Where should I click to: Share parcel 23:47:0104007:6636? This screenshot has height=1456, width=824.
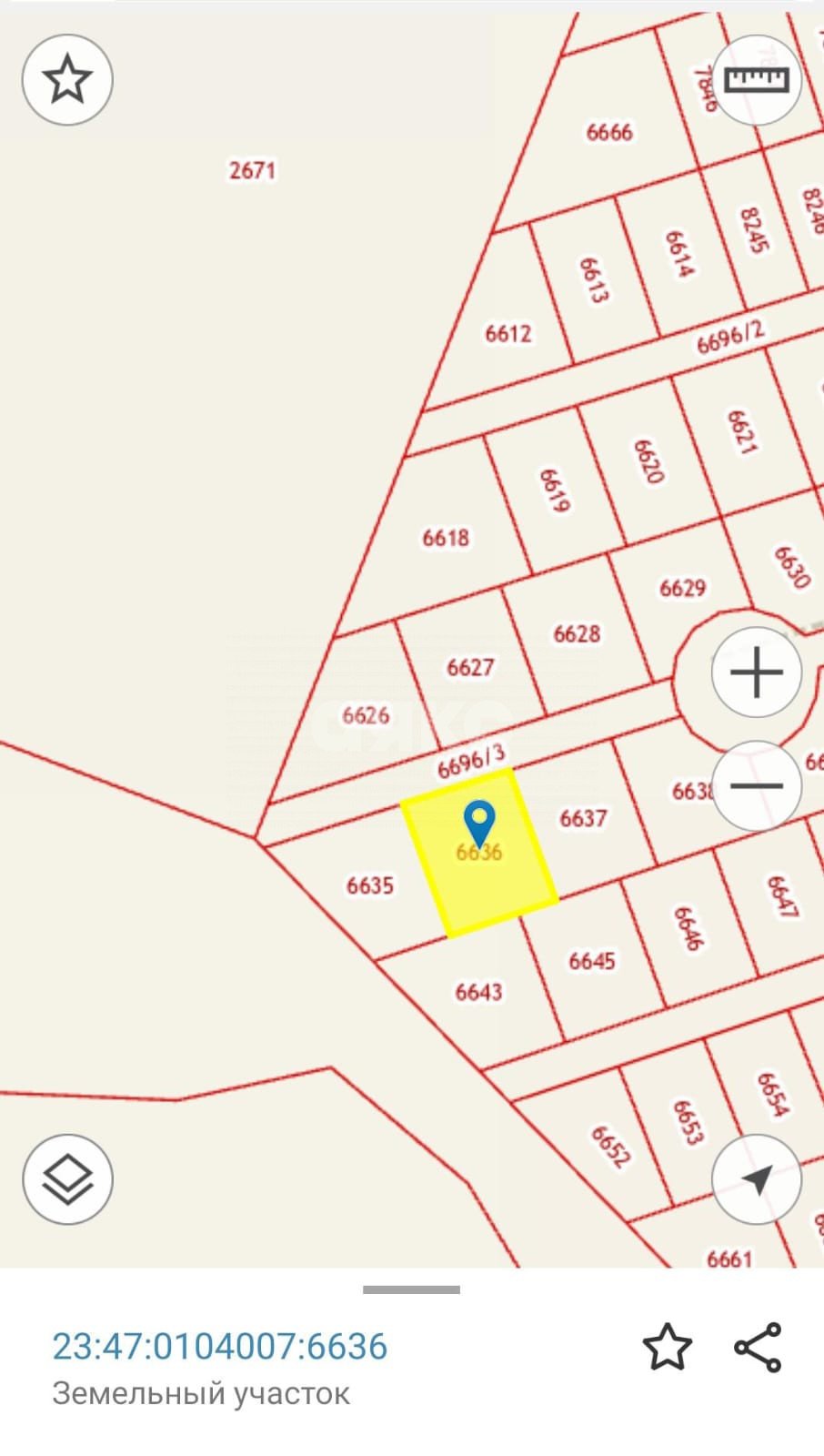tap(758, 1347)
